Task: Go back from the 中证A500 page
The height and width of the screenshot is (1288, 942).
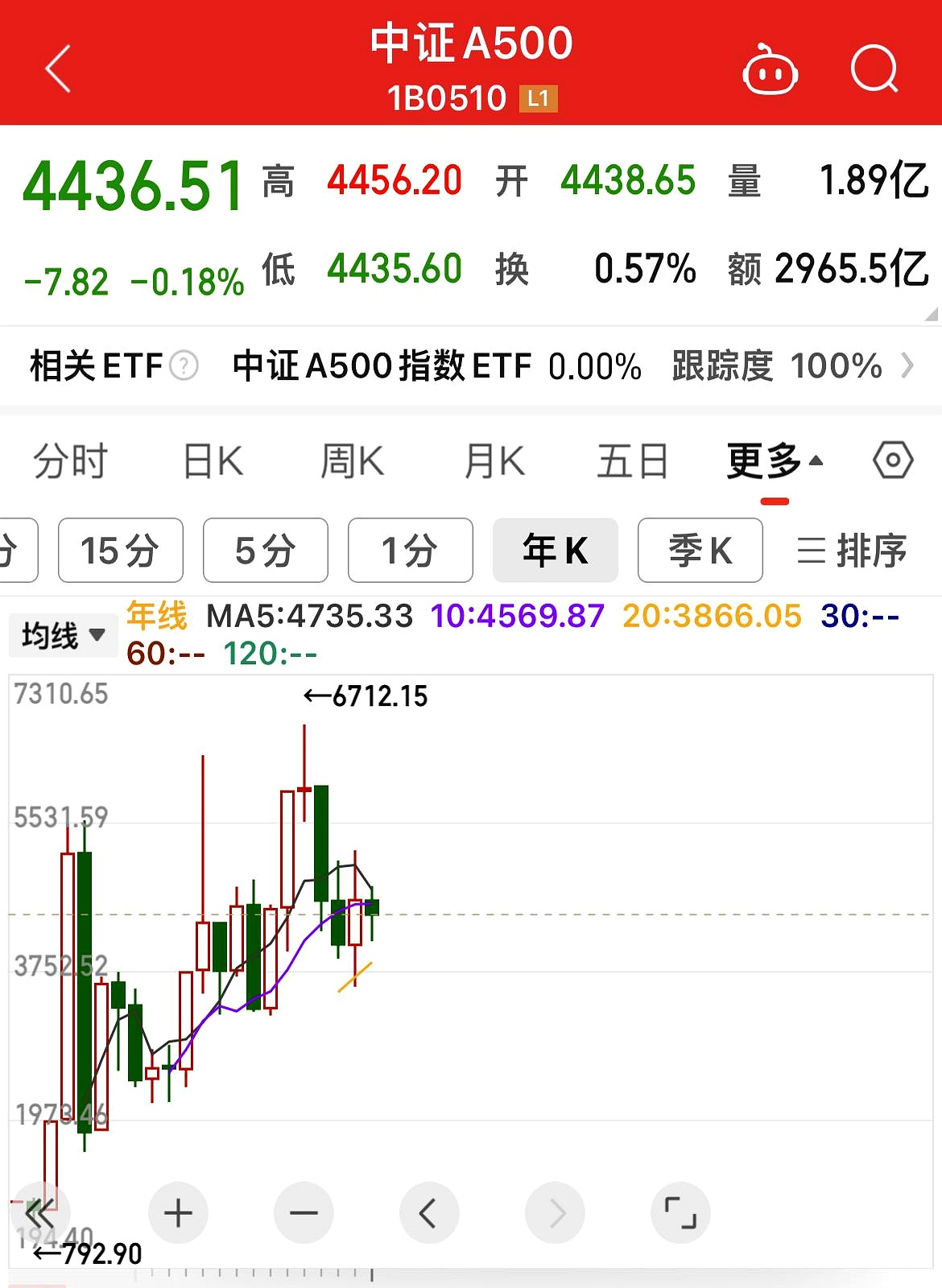Action: (58, 69)
